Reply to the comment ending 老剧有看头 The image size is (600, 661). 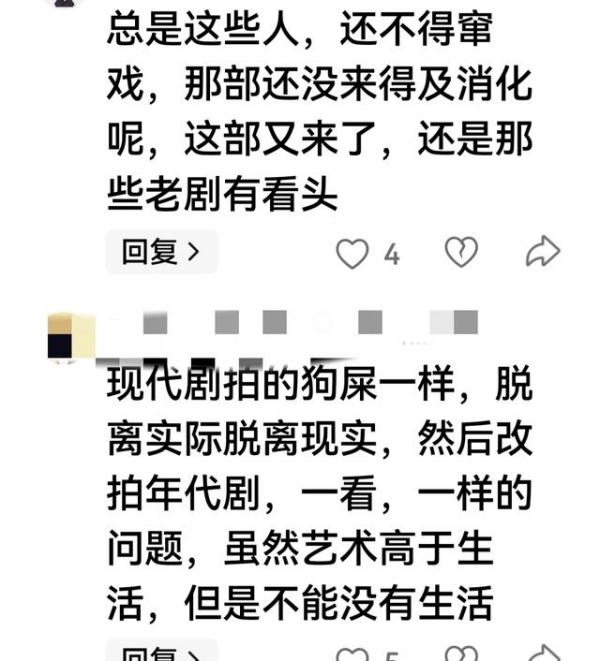161,252
